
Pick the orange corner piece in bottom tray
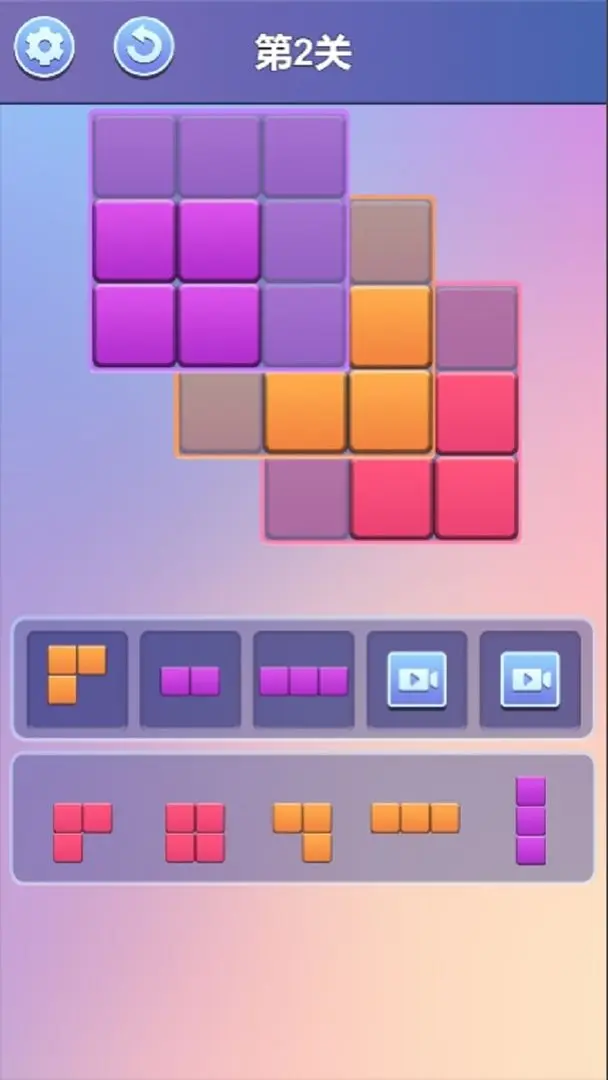click(x=304, y=830)
